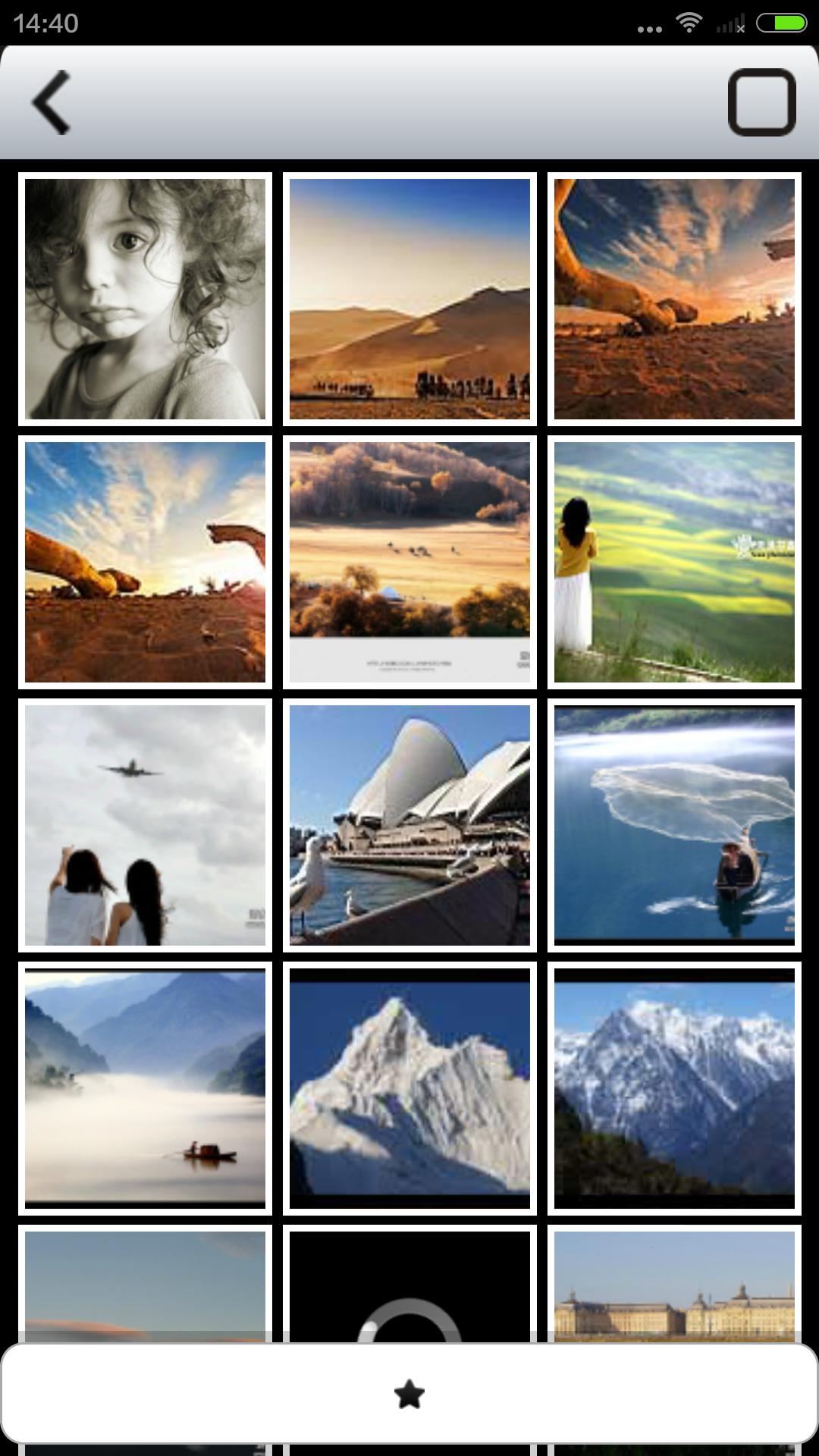Tap the square icon in top bar
The width and height of the screenshot is (819, 1456).
[761, 102]
